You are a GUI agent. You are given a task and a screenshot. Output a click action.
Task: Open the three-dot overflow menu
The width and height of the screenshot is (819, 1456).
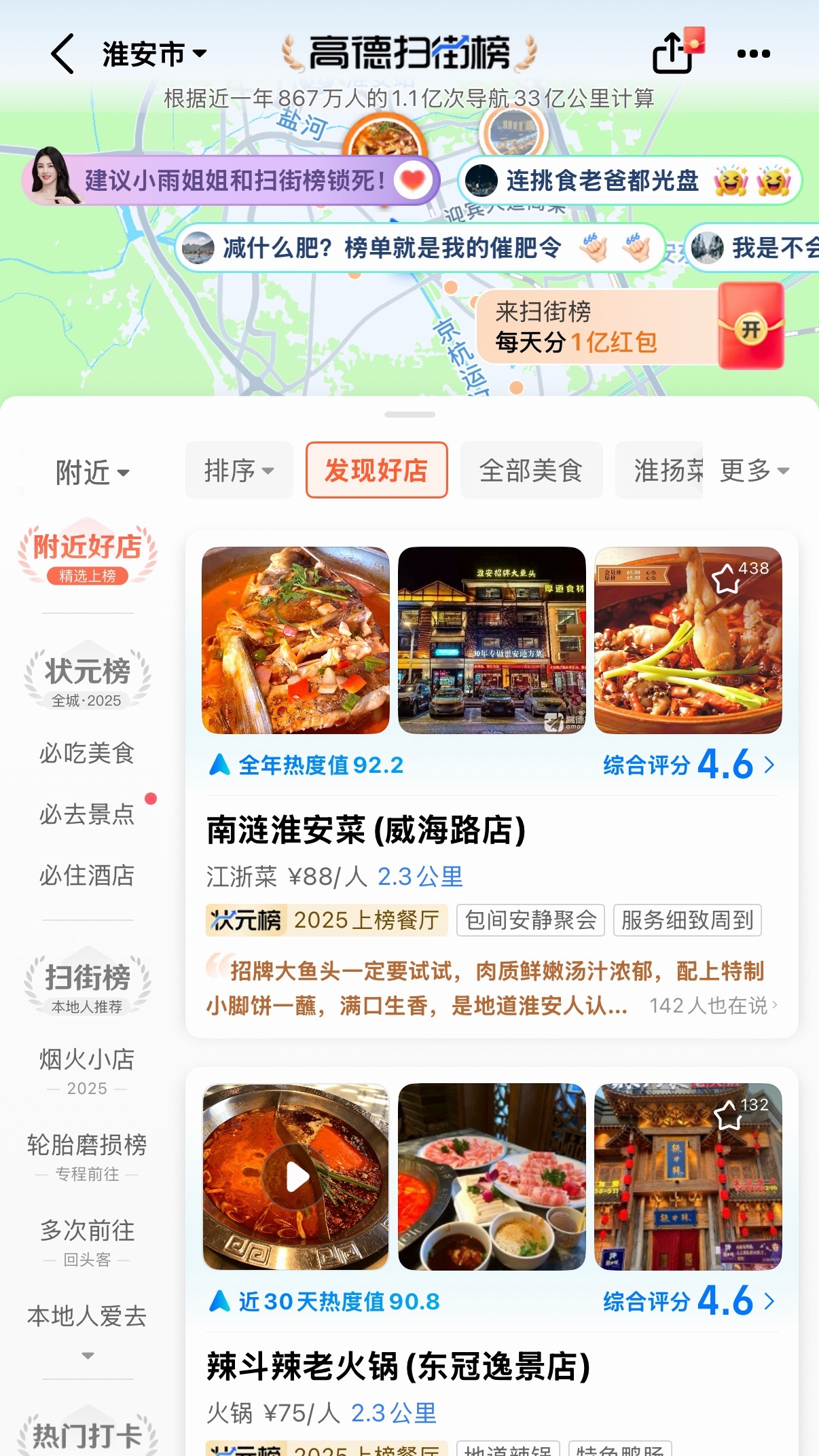coord(753,54)
